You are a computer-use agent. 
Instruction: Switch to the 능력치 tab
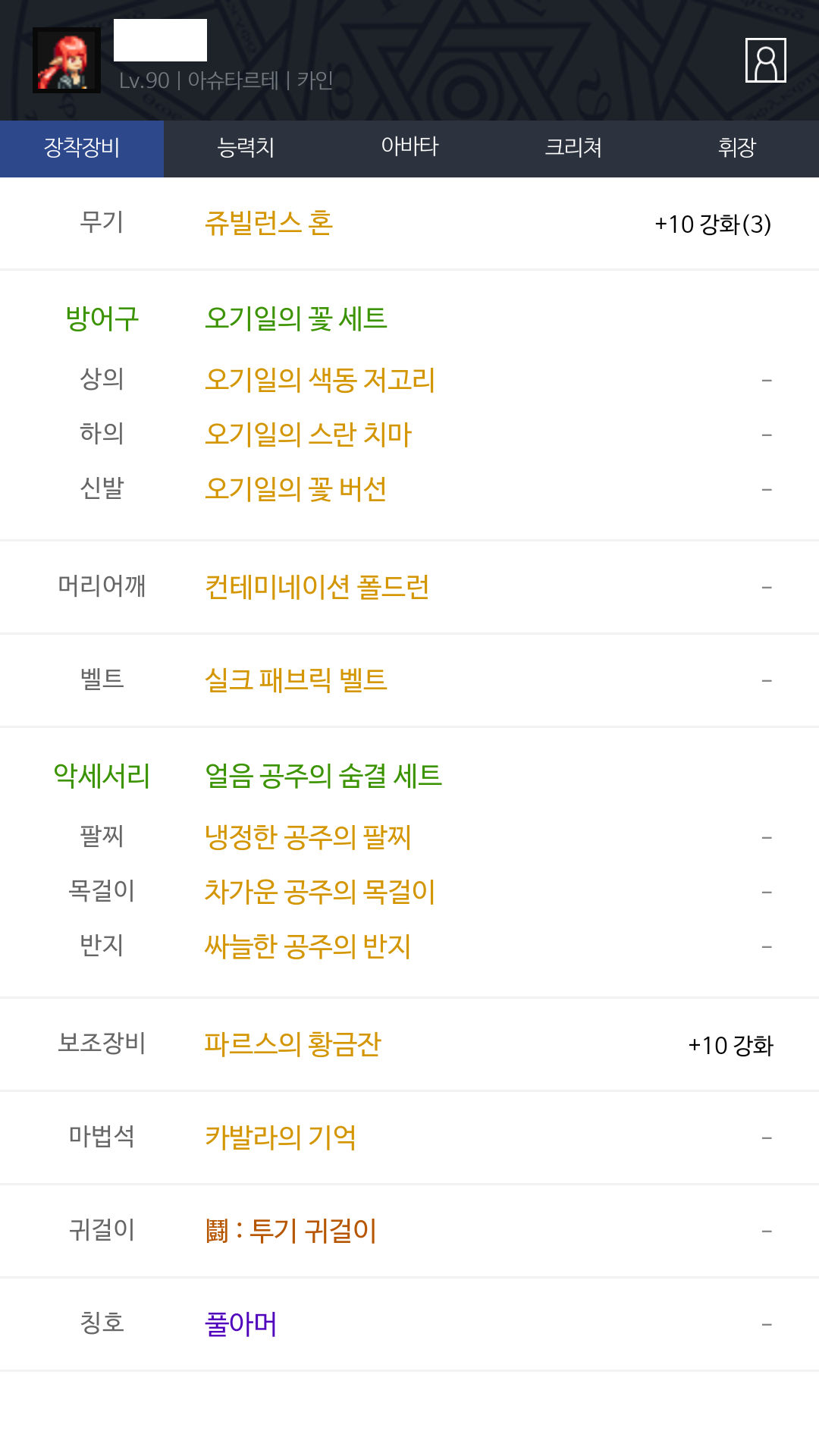[246, 149]
